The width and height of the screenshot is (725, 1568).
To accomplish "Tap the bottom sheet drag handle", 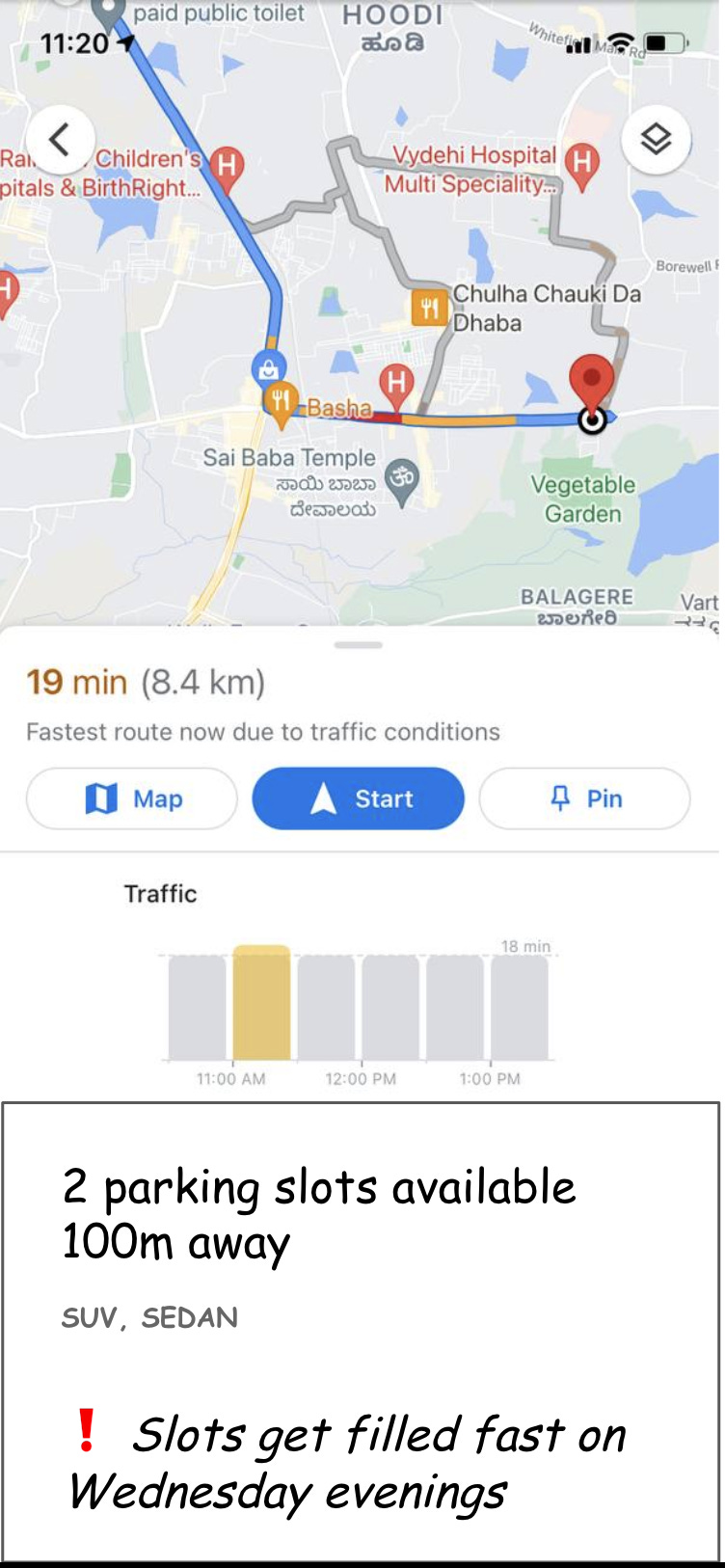I will coord(359,644).
